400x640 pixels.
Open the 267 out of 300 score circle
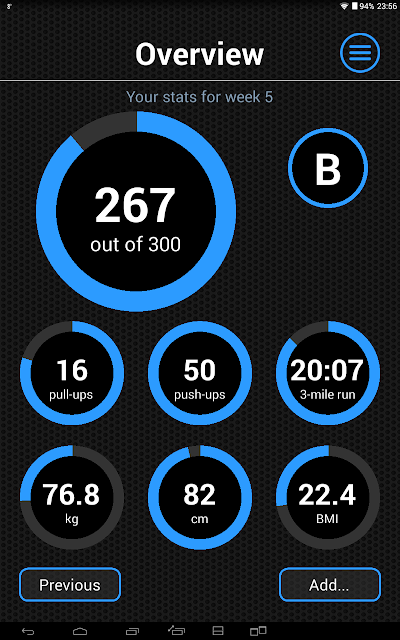[136, 211]
